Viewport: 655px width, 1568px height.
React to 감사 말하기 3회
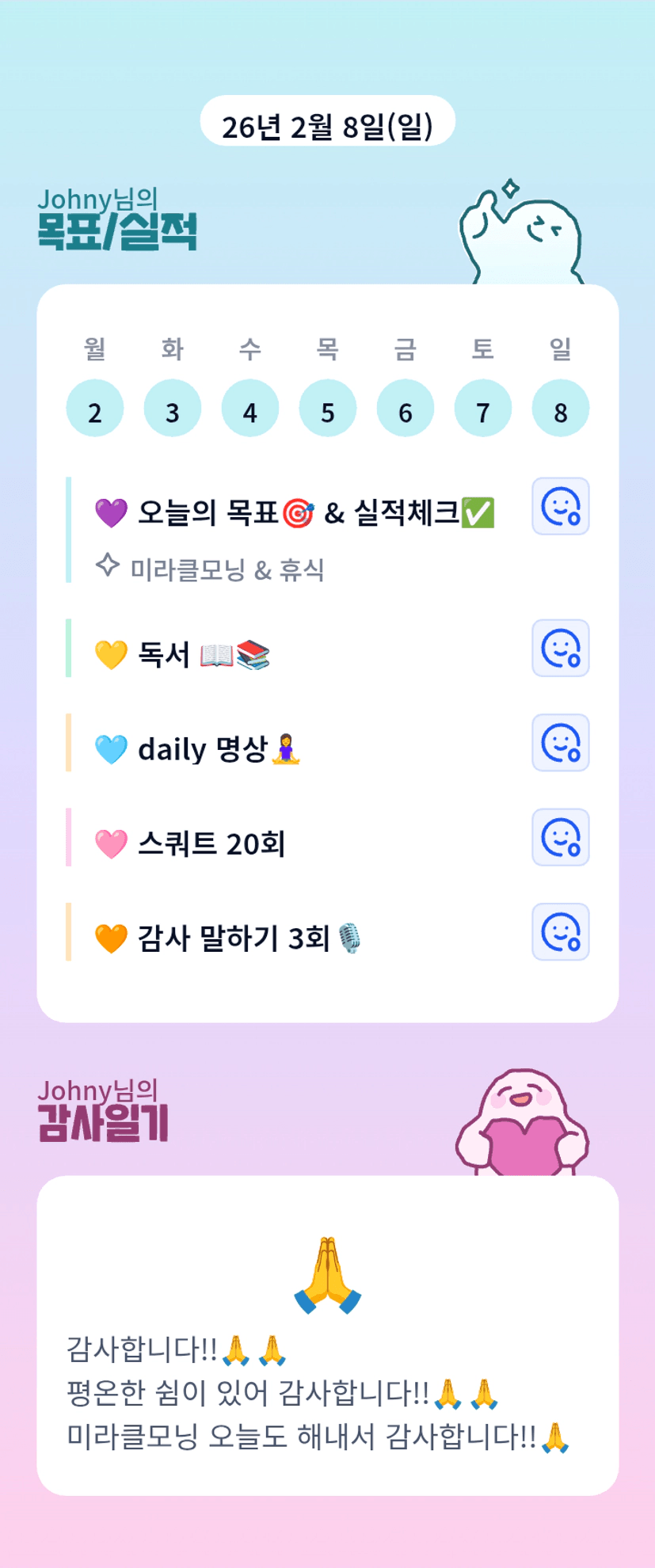click(x=560, y=931)
